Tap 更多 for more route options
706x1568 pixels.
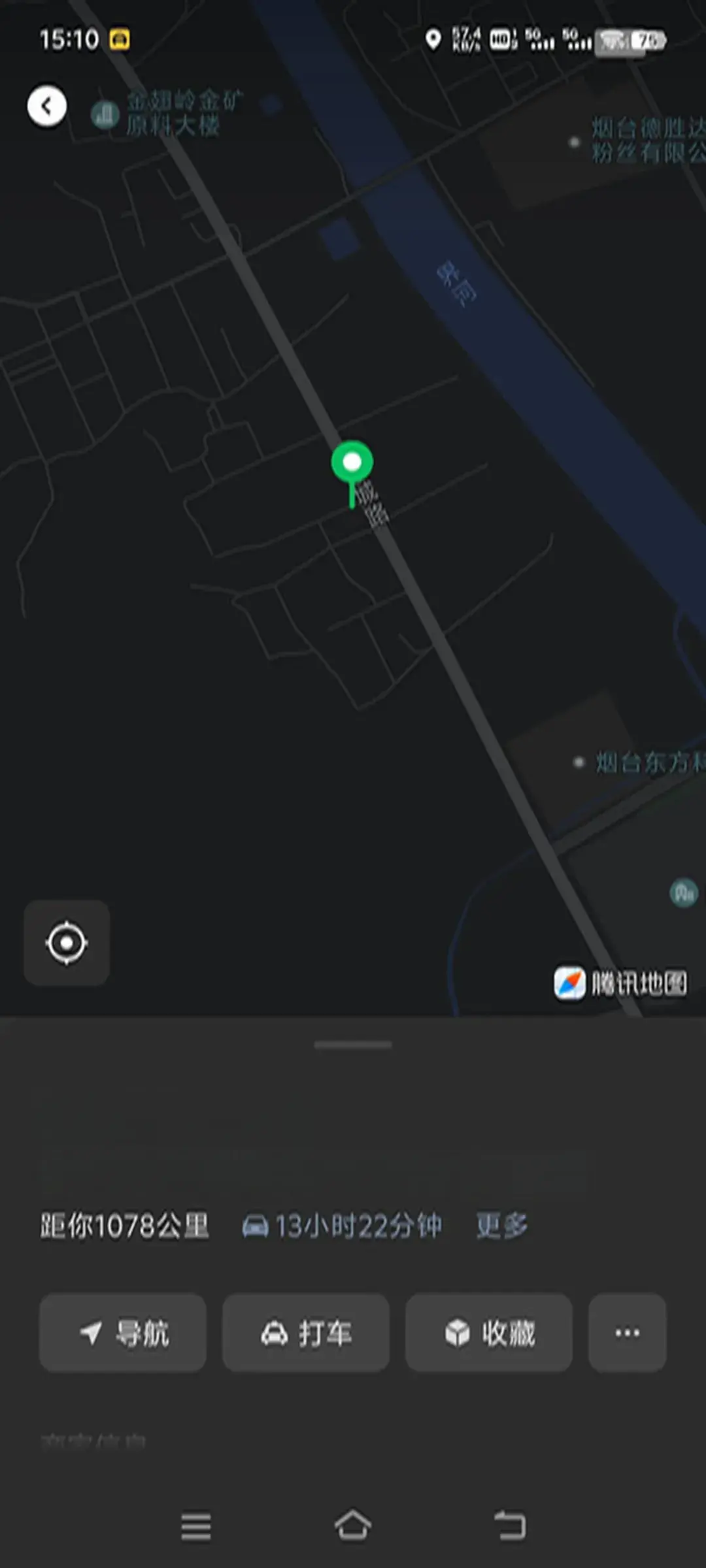pyautogui.click(x=501, y=1226)
